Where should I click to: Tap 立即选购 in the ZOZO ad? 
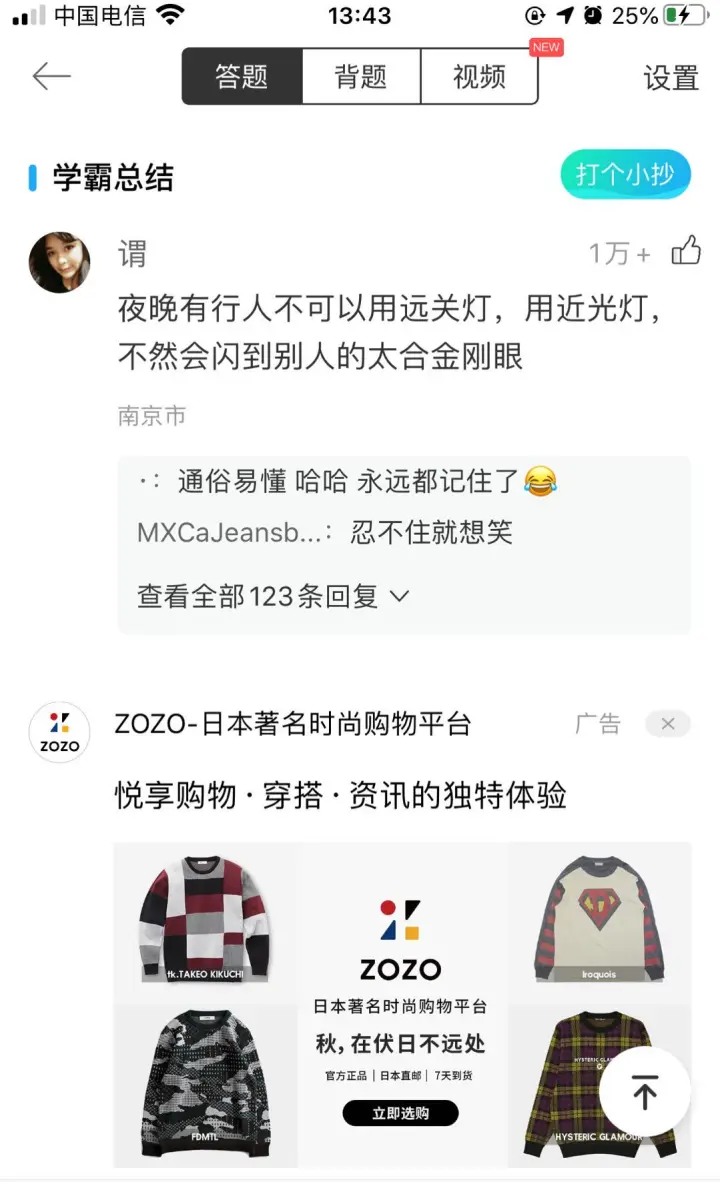pos(400,1113)
